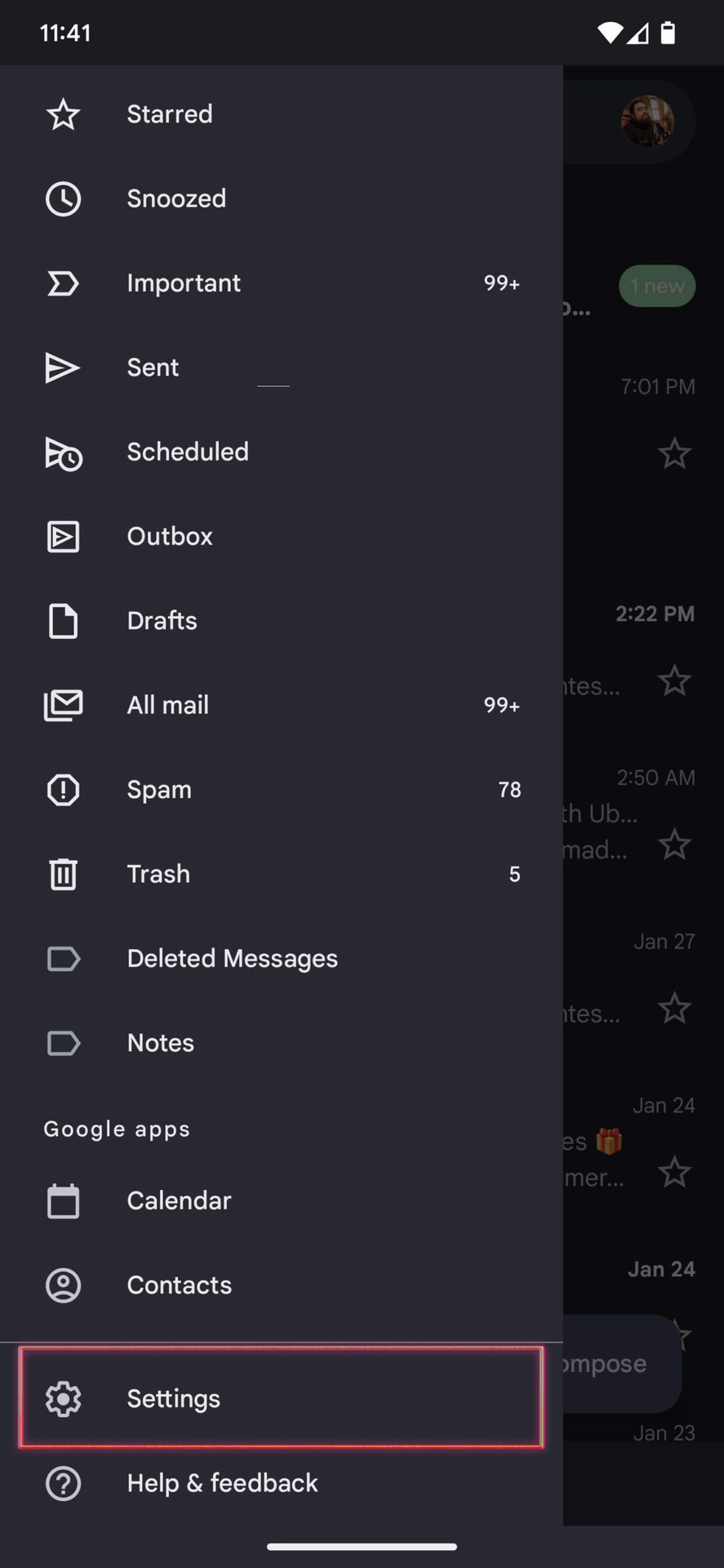The height and width of the screenshot is (1568, 724).
Task: Open Gmail Settings
Action: point(173,1398)
